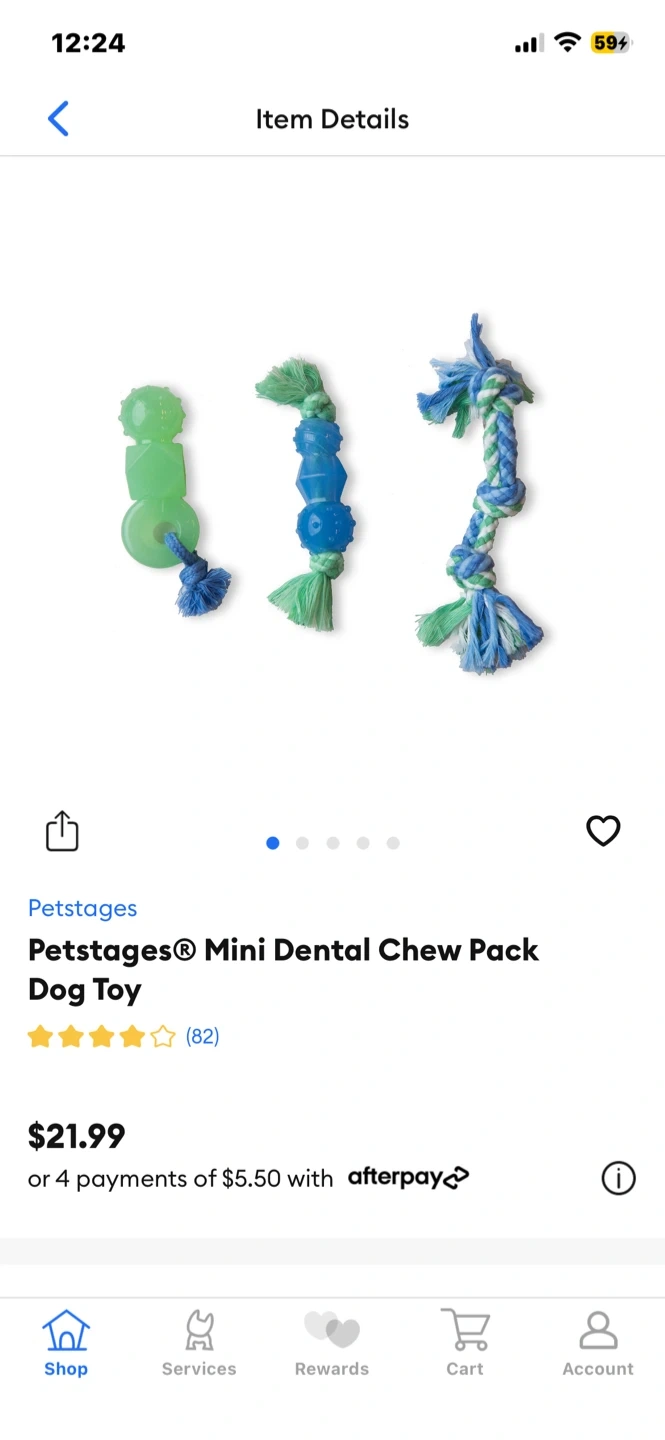The width and height of the screenshot is (665, 1440).
Task: Share this dog toy product
Action: [62, 831]
